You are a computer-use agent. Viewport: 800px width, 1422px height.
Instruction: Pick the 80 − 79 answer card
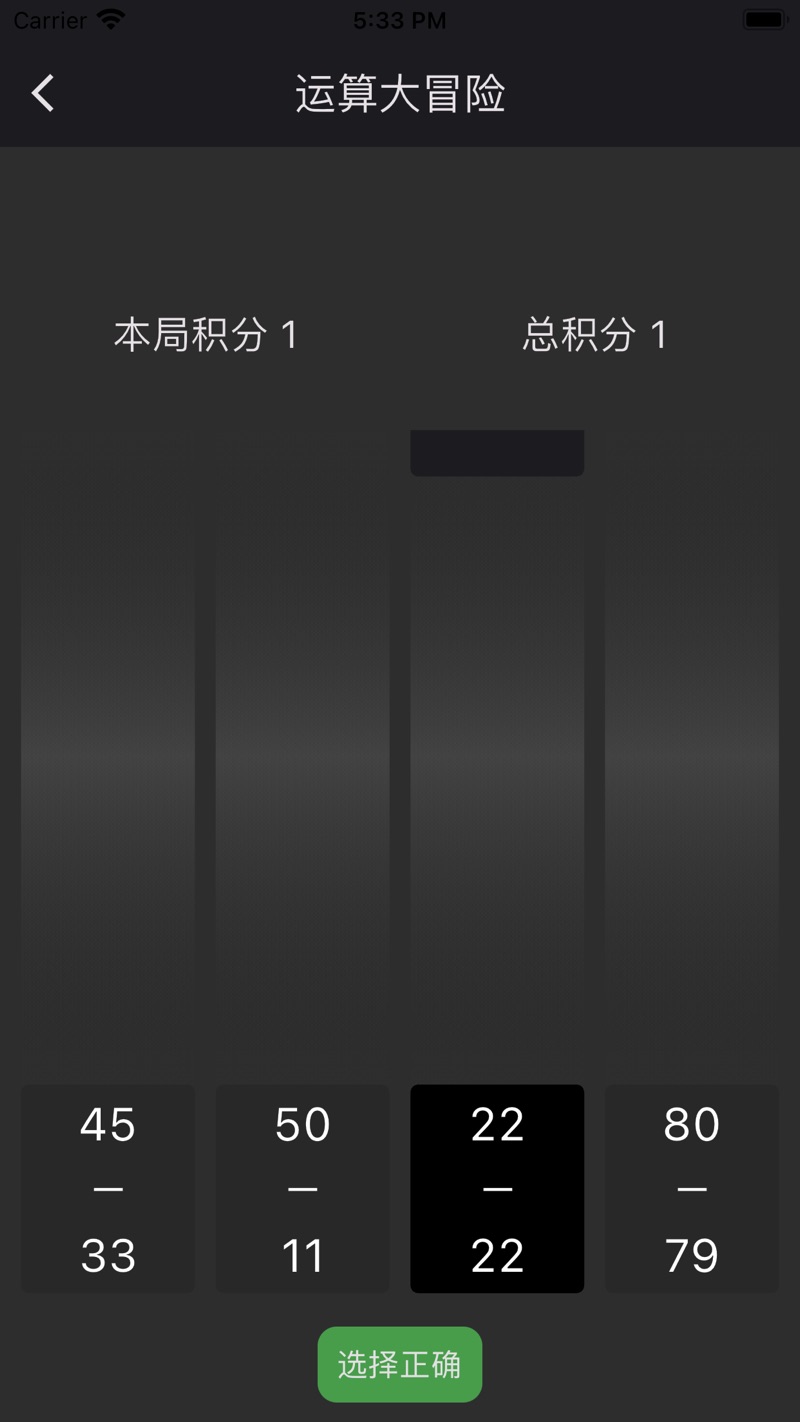coord(692,1189)
